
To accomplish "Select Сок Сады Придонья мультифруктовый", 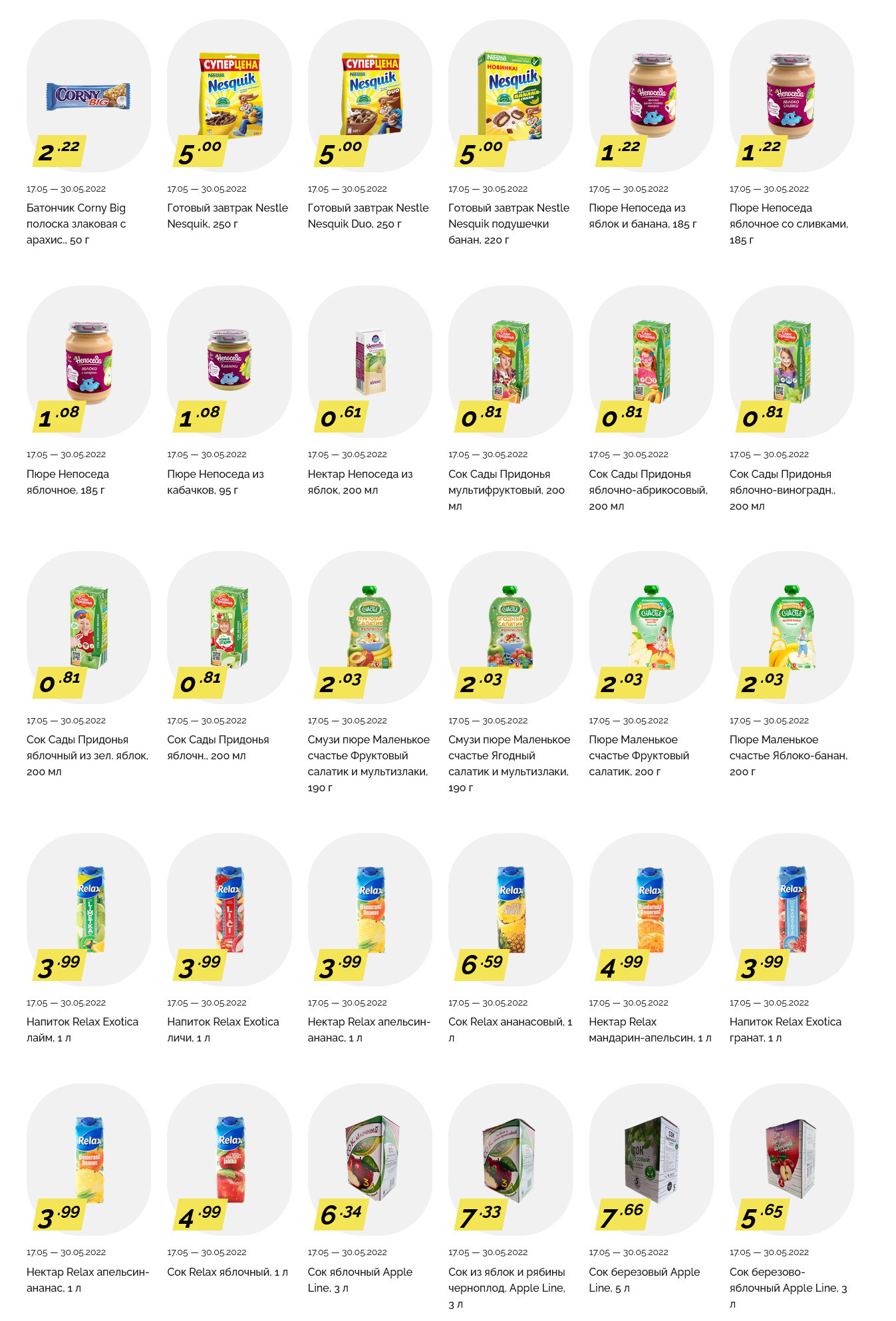I will coord(510,361).
